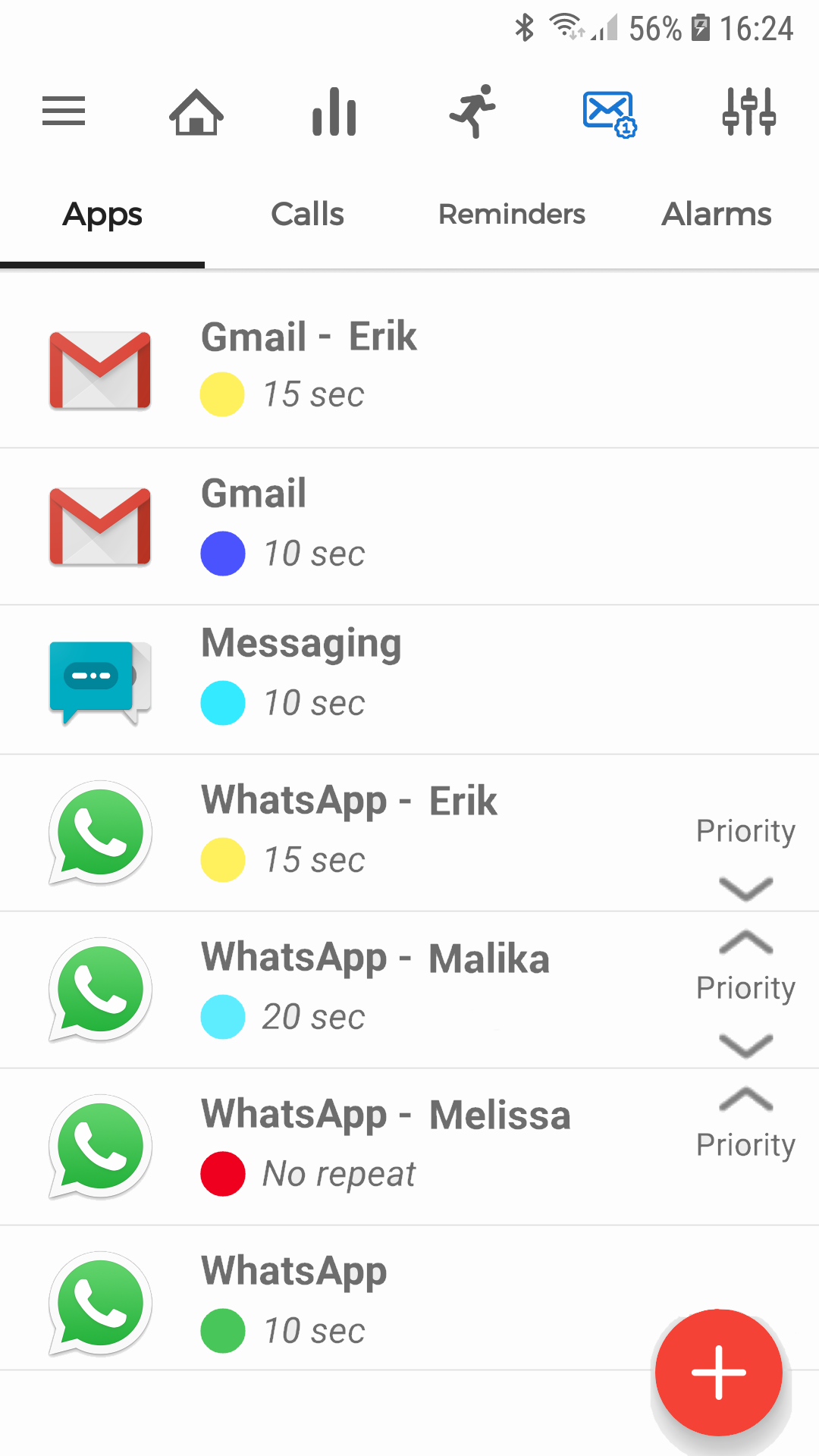Select the yellow color swatch under Gmail - Erik
This screenshot has width=819, height=1456.
(221, 394)
